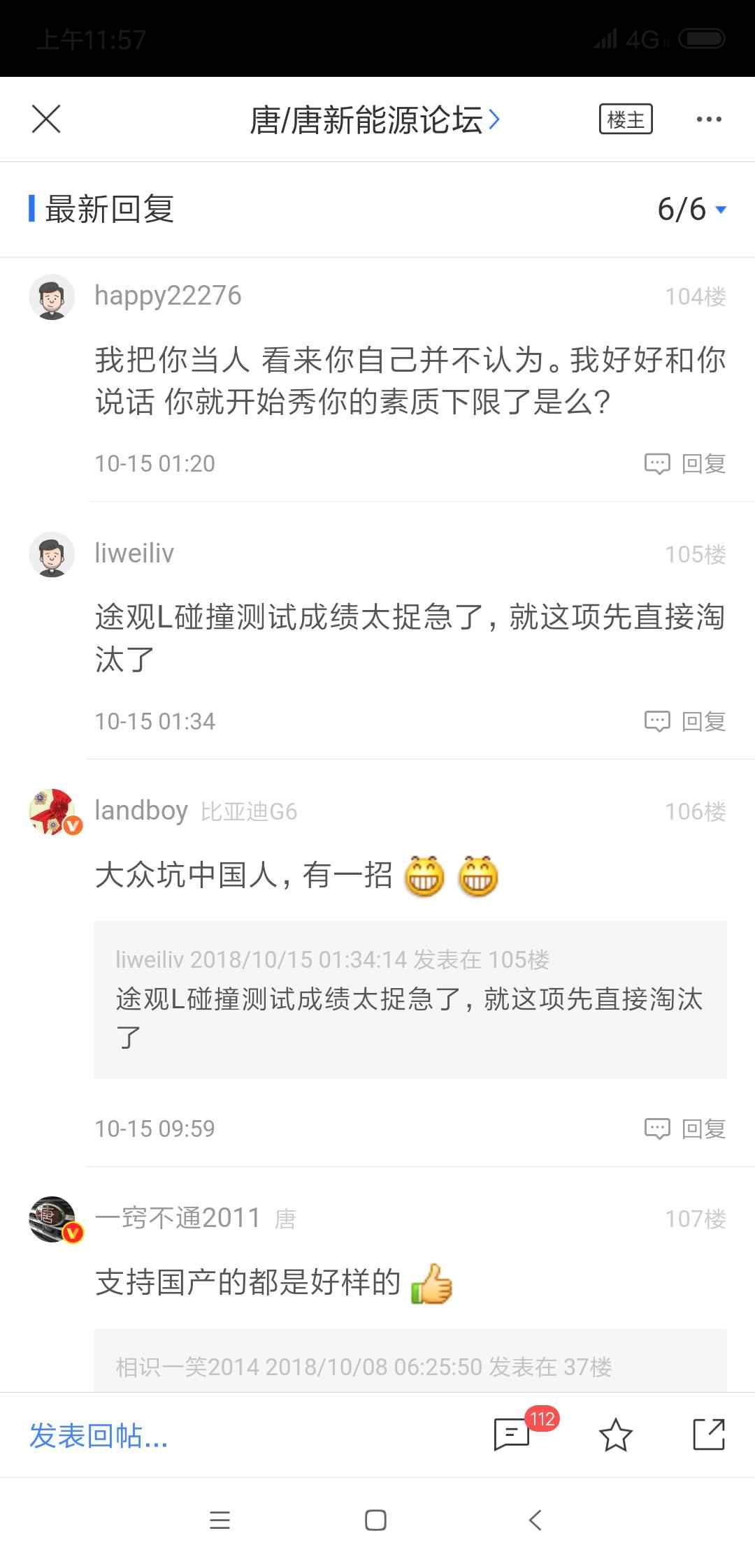Expand the 6/6 page selector
The image size is (755, 1568).
[x=691, y=209]
